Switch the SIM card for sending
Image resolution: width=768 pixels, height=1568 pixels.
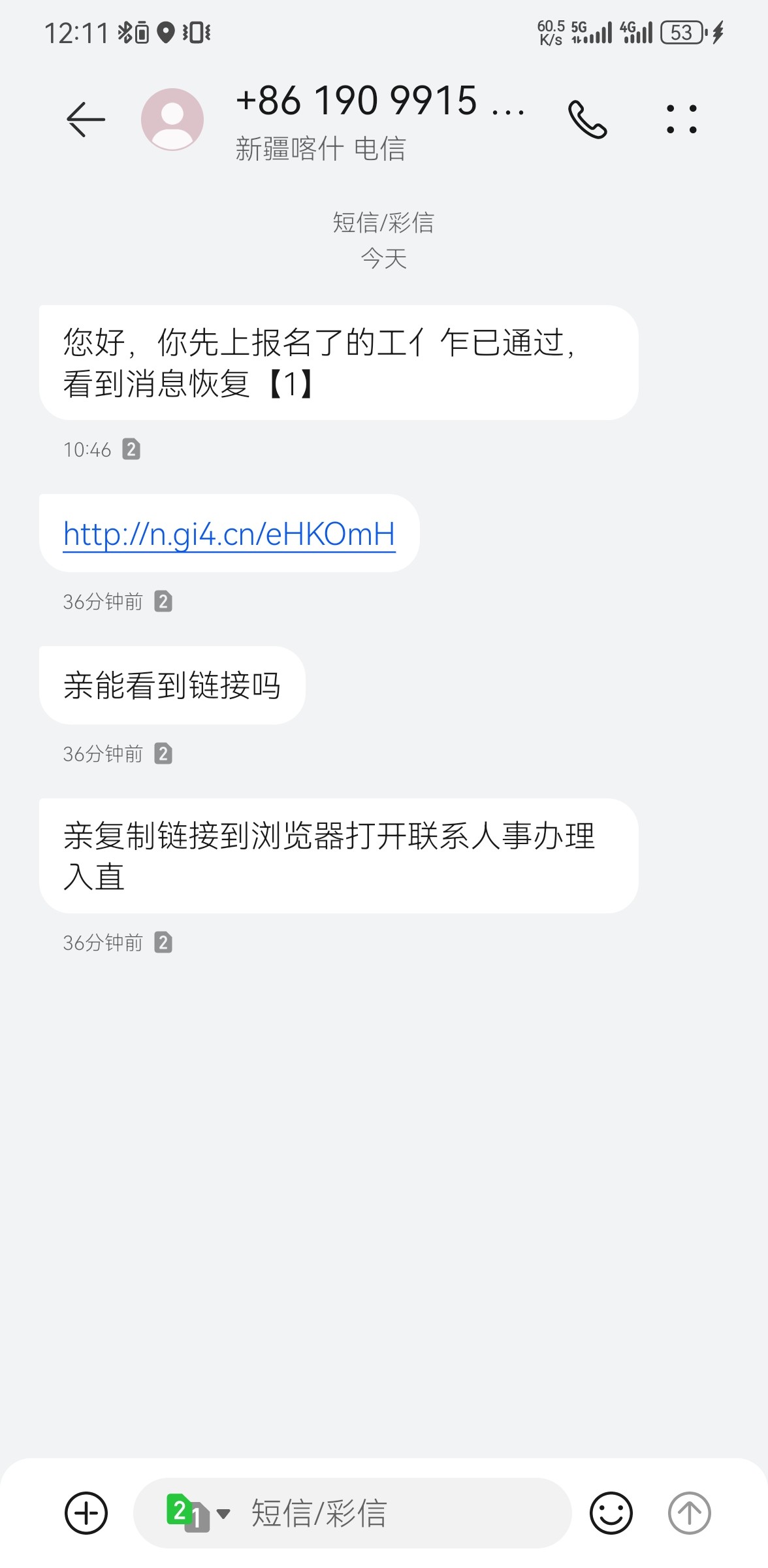(x=197, y=1512)
